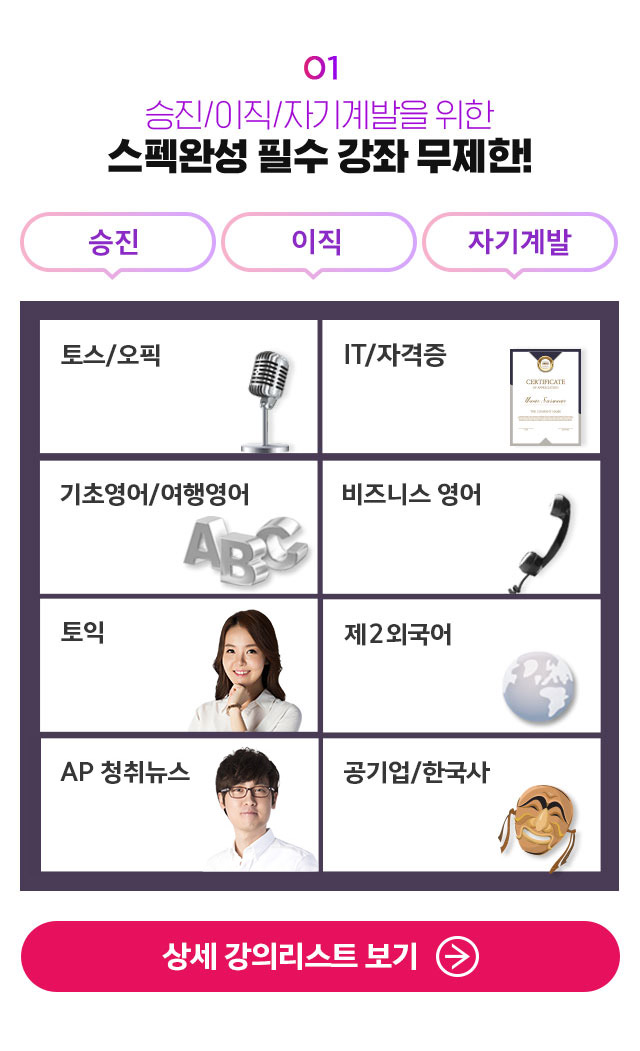Screen dimensions: 640x1051
Task: Open the 상세 강의리스트 보기 button
Action: tap(320, 957)
